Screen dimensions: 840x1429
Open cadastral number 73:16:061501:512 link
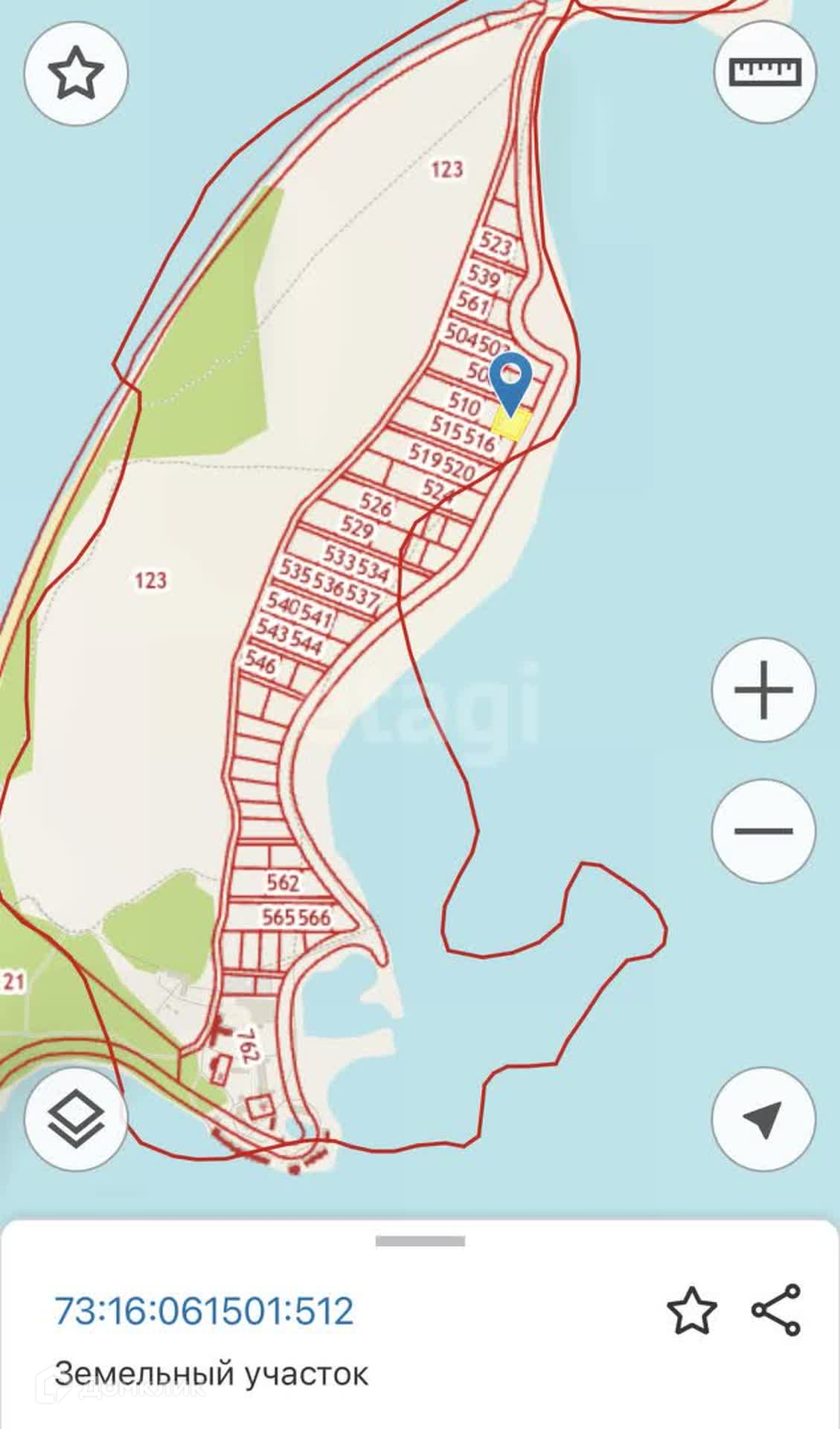tap(204, 1311)
